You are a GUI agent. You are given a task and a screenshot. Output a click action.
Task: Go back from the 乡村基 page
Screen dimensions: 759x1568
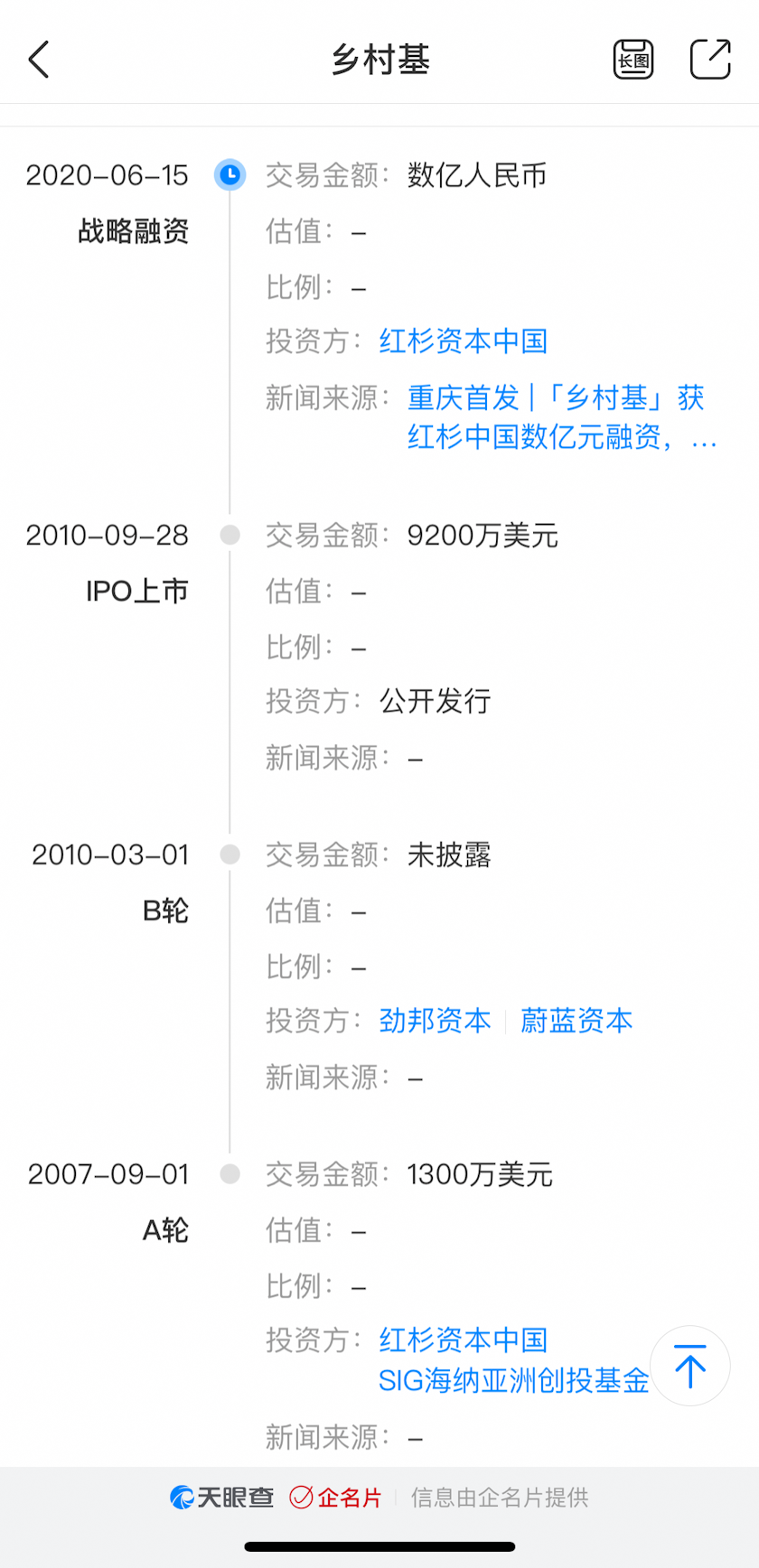click(x=39, y=61)
